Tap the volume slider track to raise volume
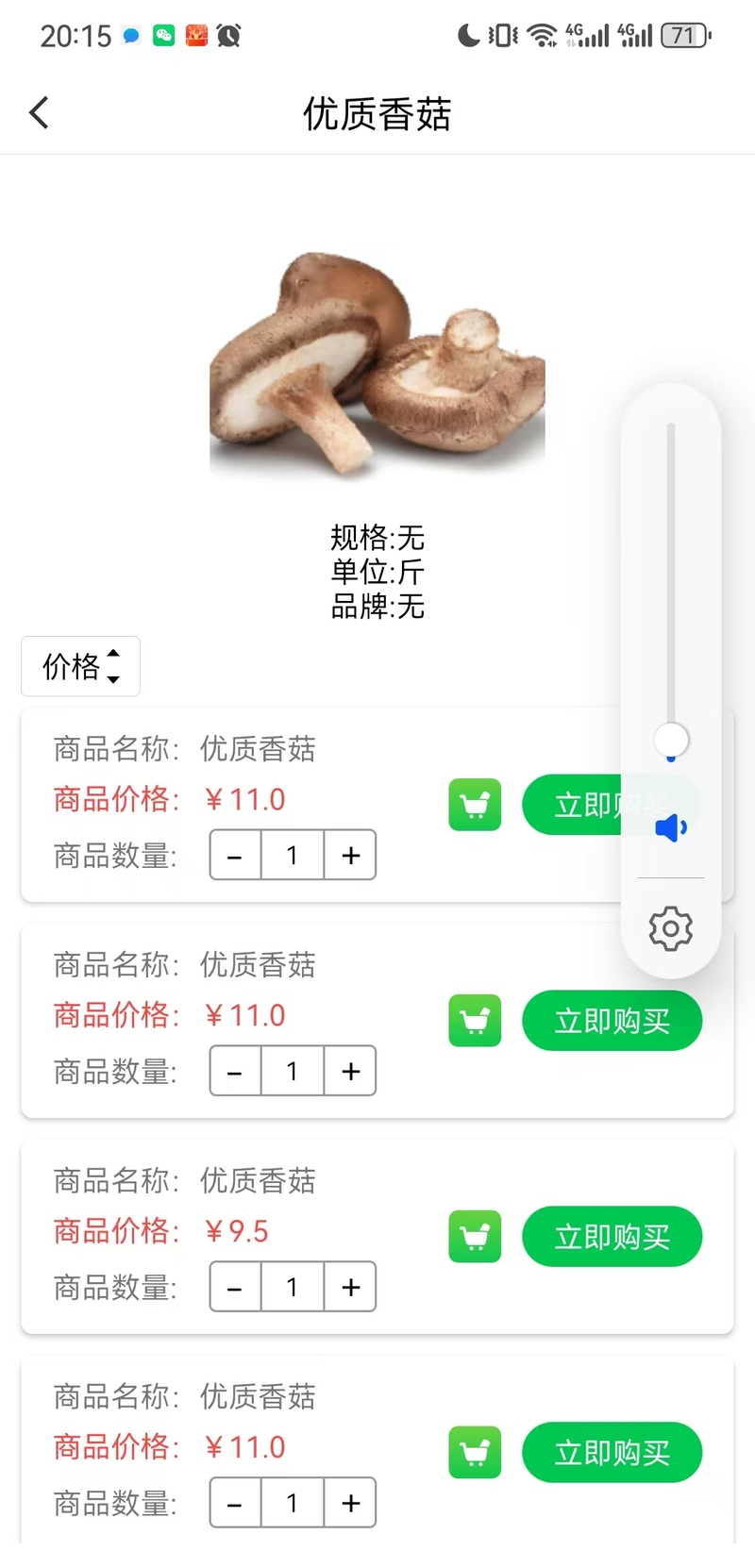 pyautogui.click(x=671, y=566)
